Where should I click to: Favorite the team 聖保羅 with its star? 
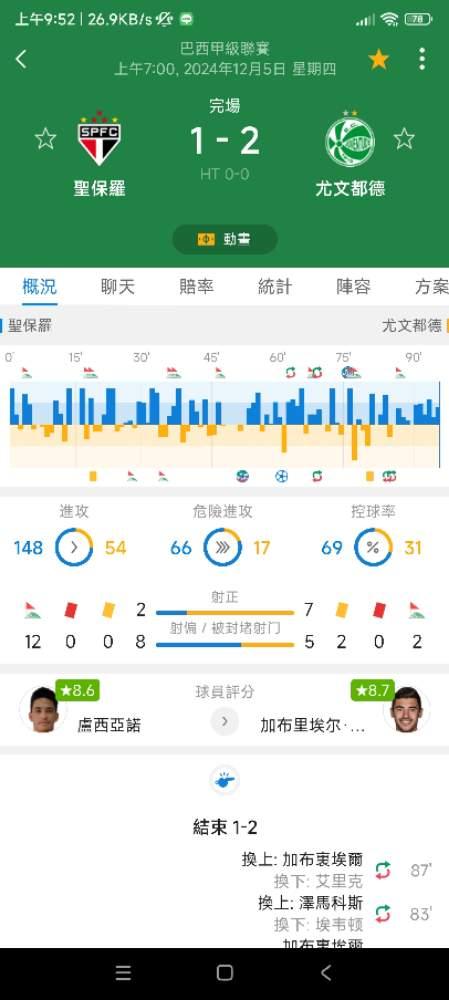click(x=45, y=138)
